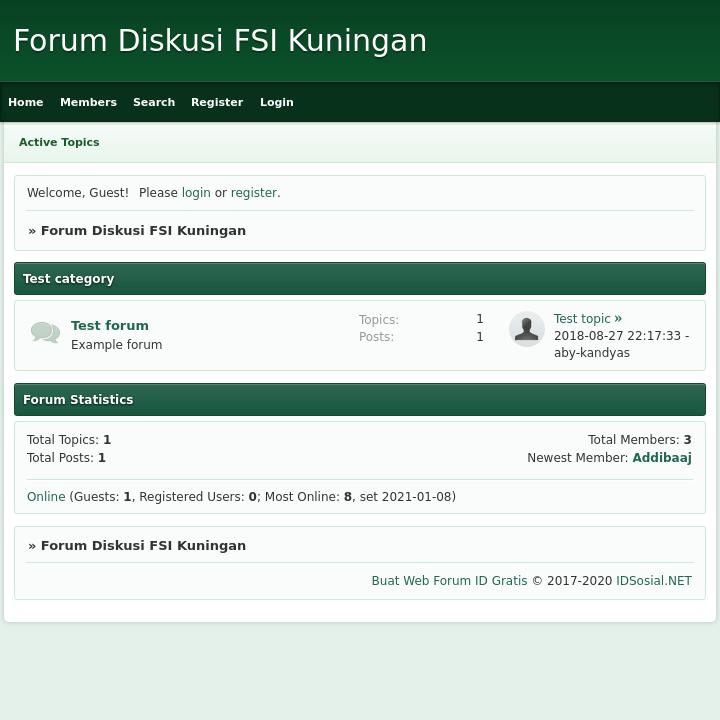Open the Test forum board
Screen dimensions: 720x720
click(x=110, y=325)
